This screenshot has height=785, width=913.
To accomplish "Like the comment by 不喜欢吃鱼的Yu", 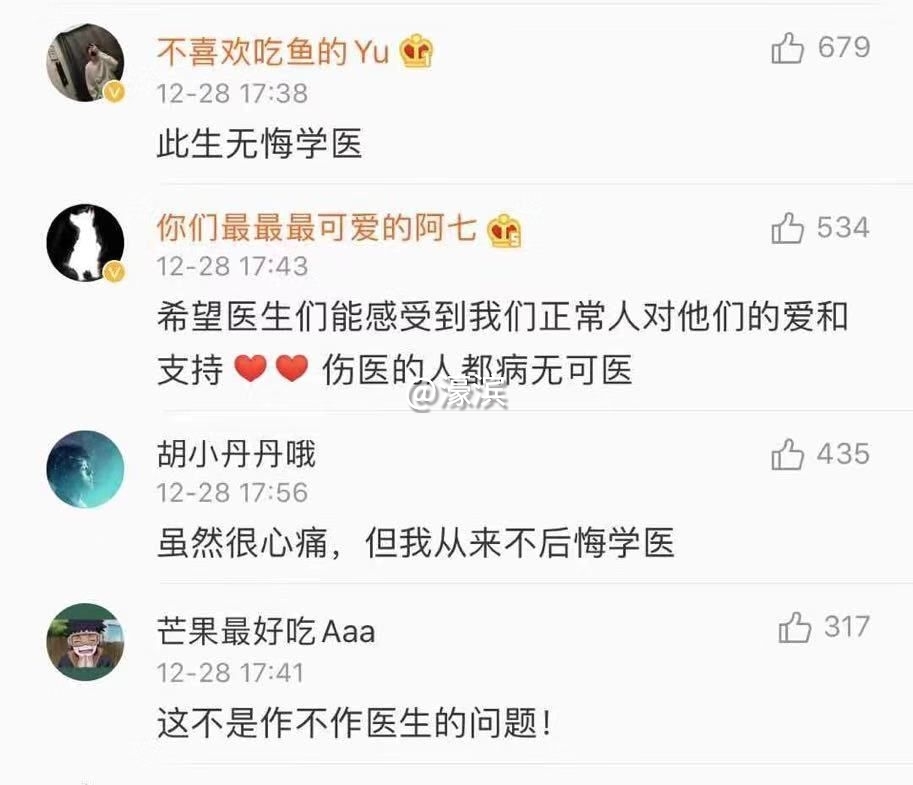I will point(788,48).
